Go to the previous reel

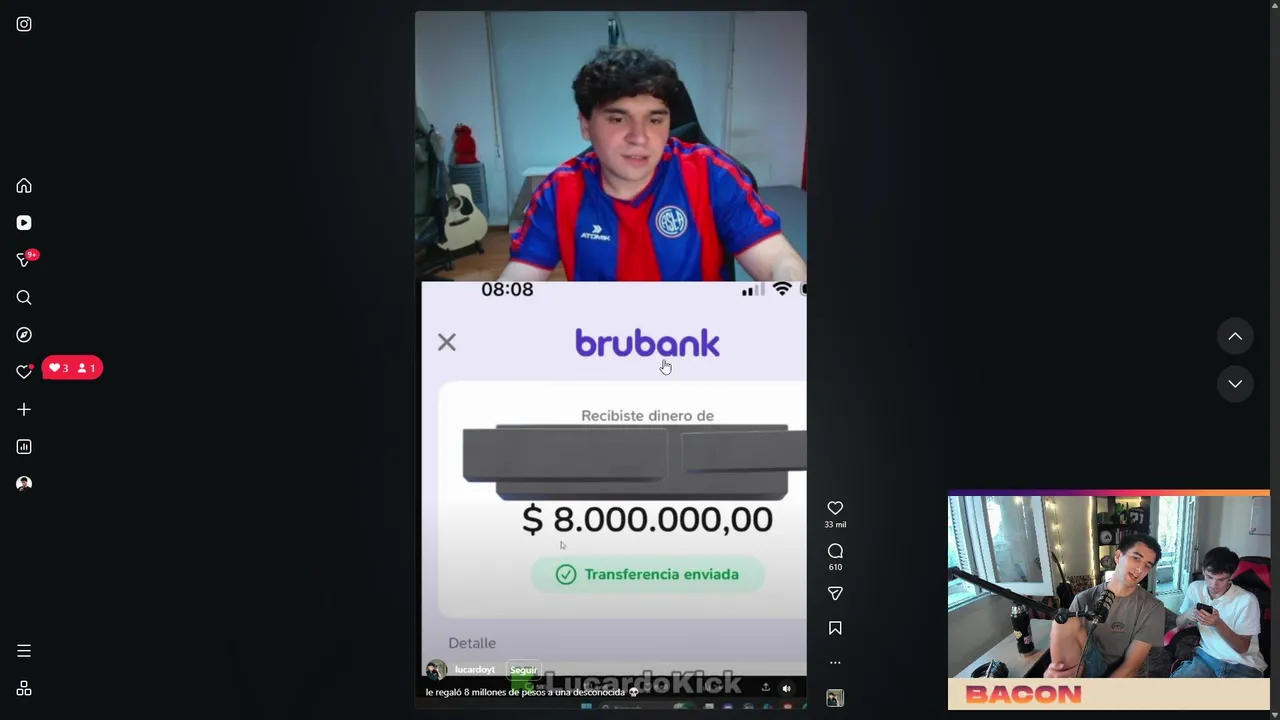(1235, 337)
